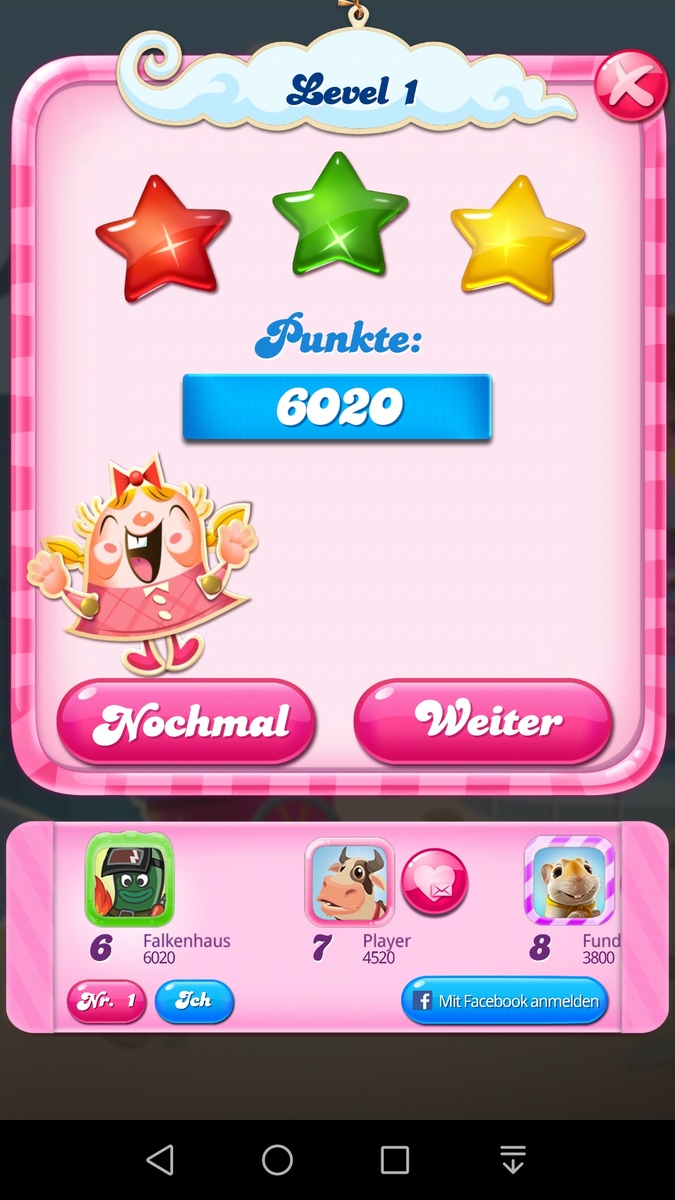Image resolution: width=675 pixels, height=1200 pixels.
Task: Log in with Mit Facebook anmelden
Action: 505,1001
